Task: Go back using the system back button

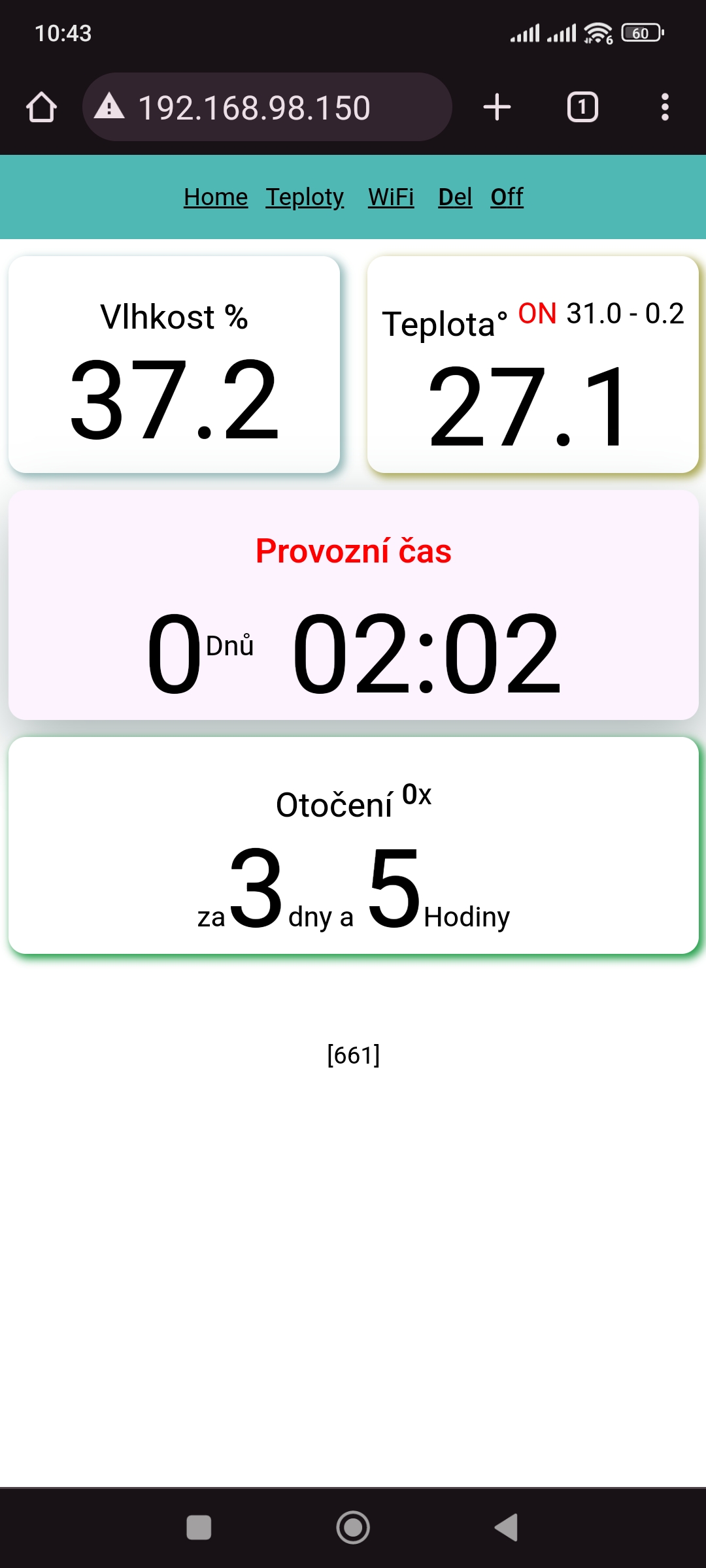Action: pyautogui.click(x=507, y=1527)
